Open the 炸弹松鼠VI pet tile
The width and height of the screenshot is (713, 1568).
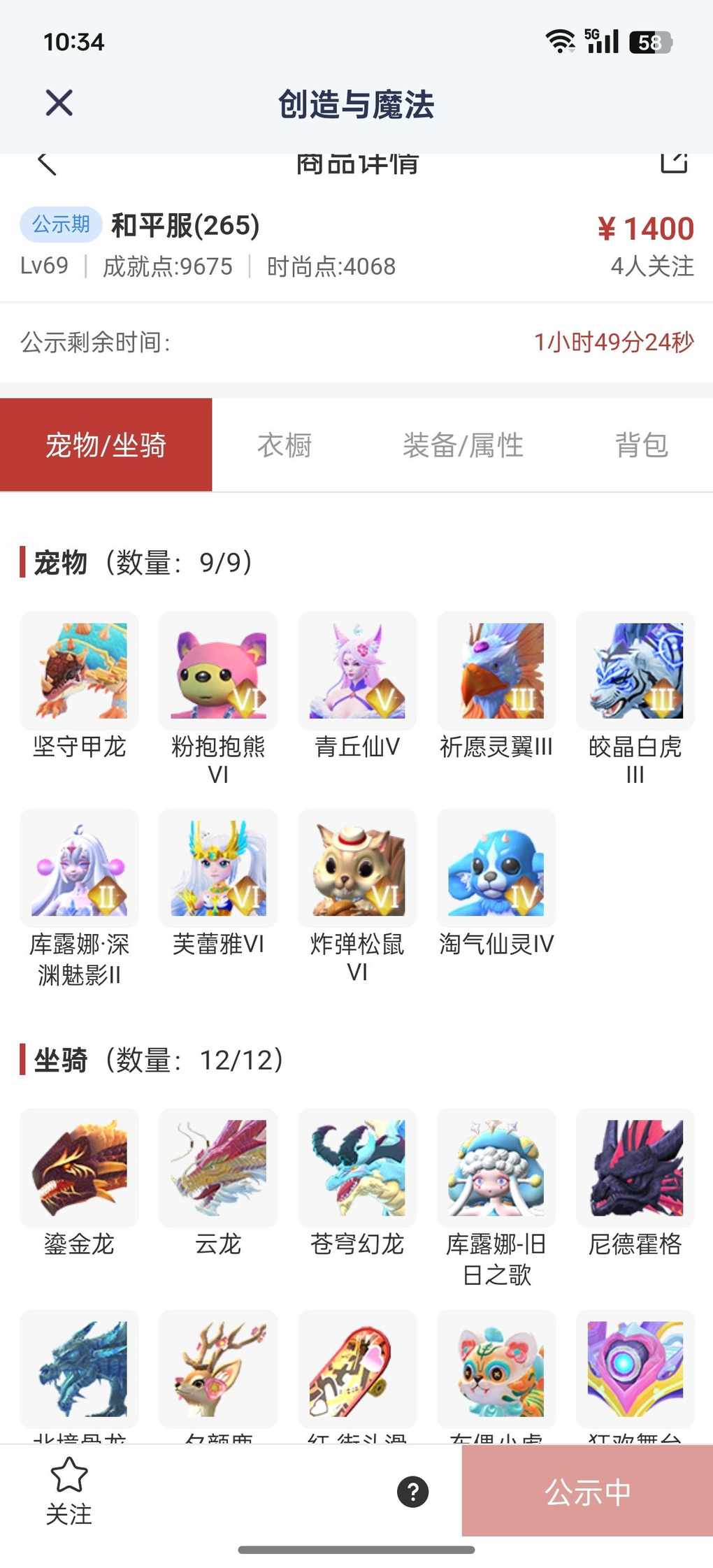pos(357,868)
